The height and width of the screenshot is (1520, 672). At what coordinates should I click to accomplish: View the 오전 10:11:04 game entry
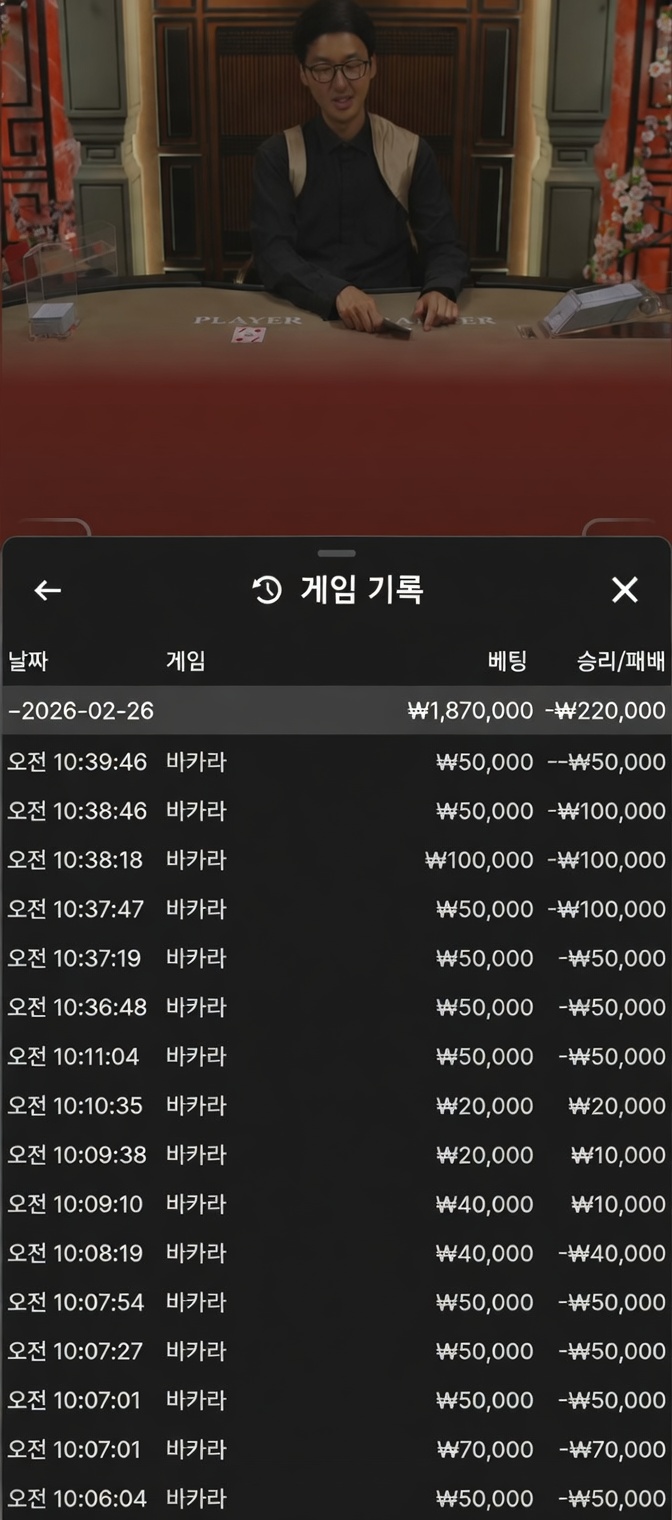pos(336,1056)
